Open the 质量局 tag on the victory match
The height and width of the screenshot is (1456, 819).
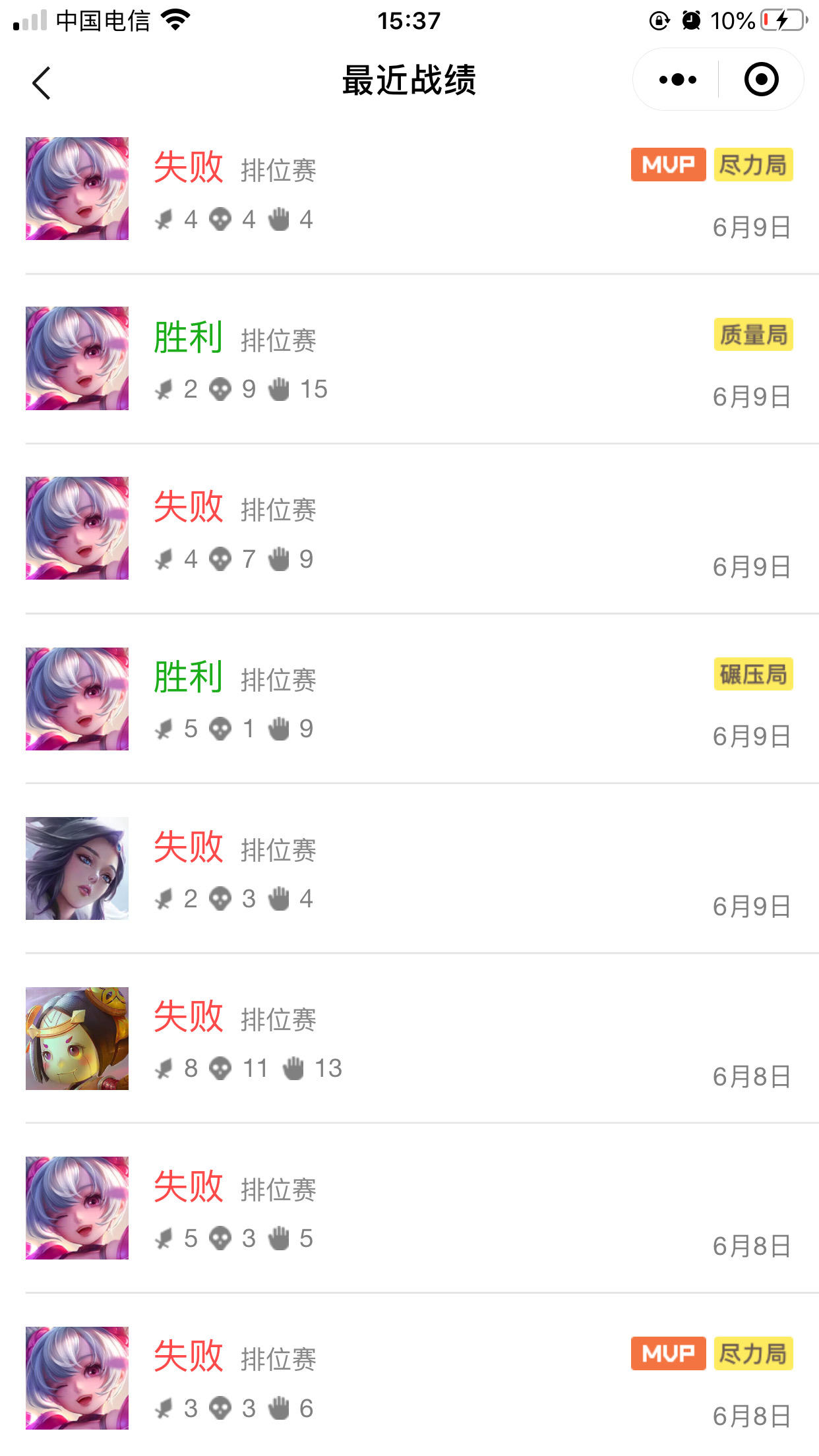point(752,335)
